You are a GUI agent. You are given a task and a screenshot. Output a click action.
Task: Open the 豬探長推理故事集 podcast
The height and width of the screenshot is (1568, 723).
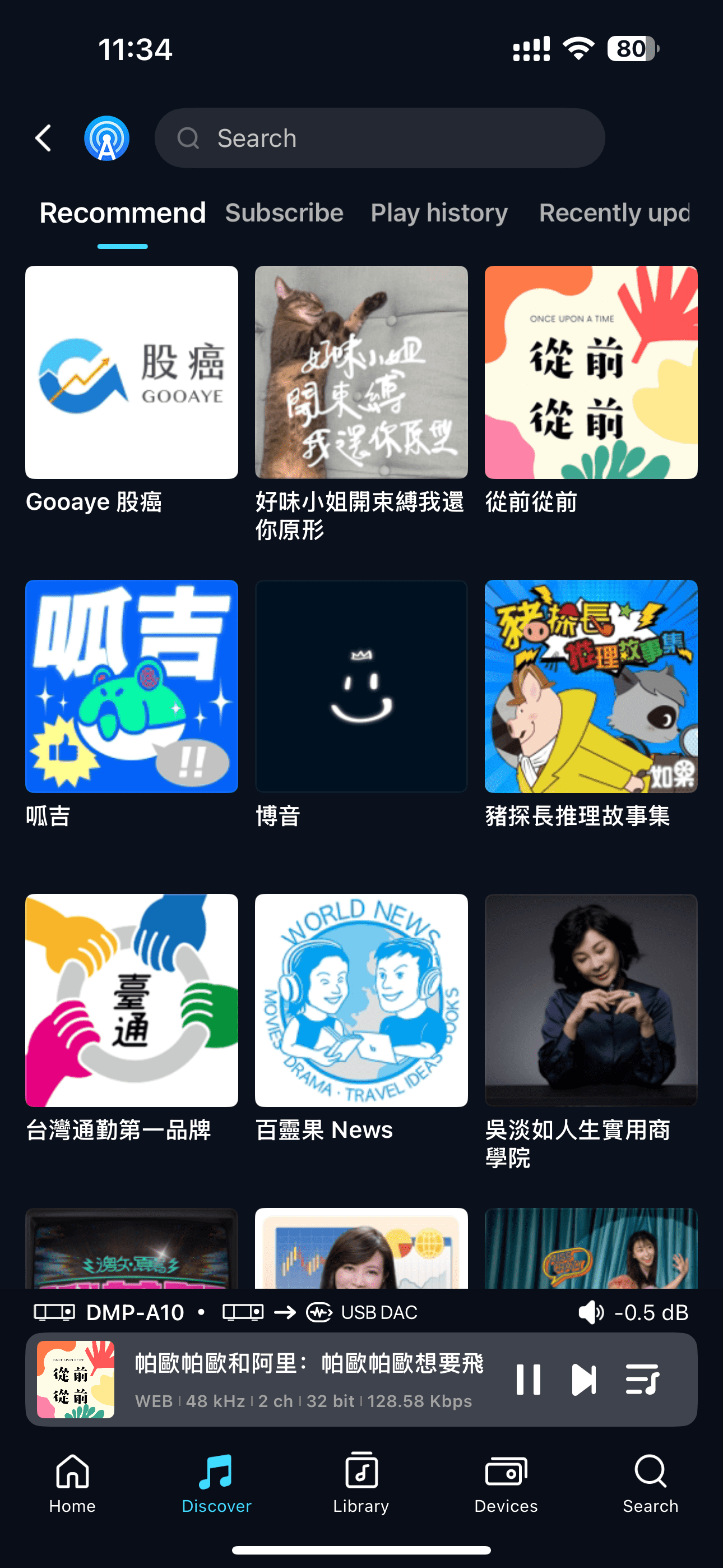[590, 686]
